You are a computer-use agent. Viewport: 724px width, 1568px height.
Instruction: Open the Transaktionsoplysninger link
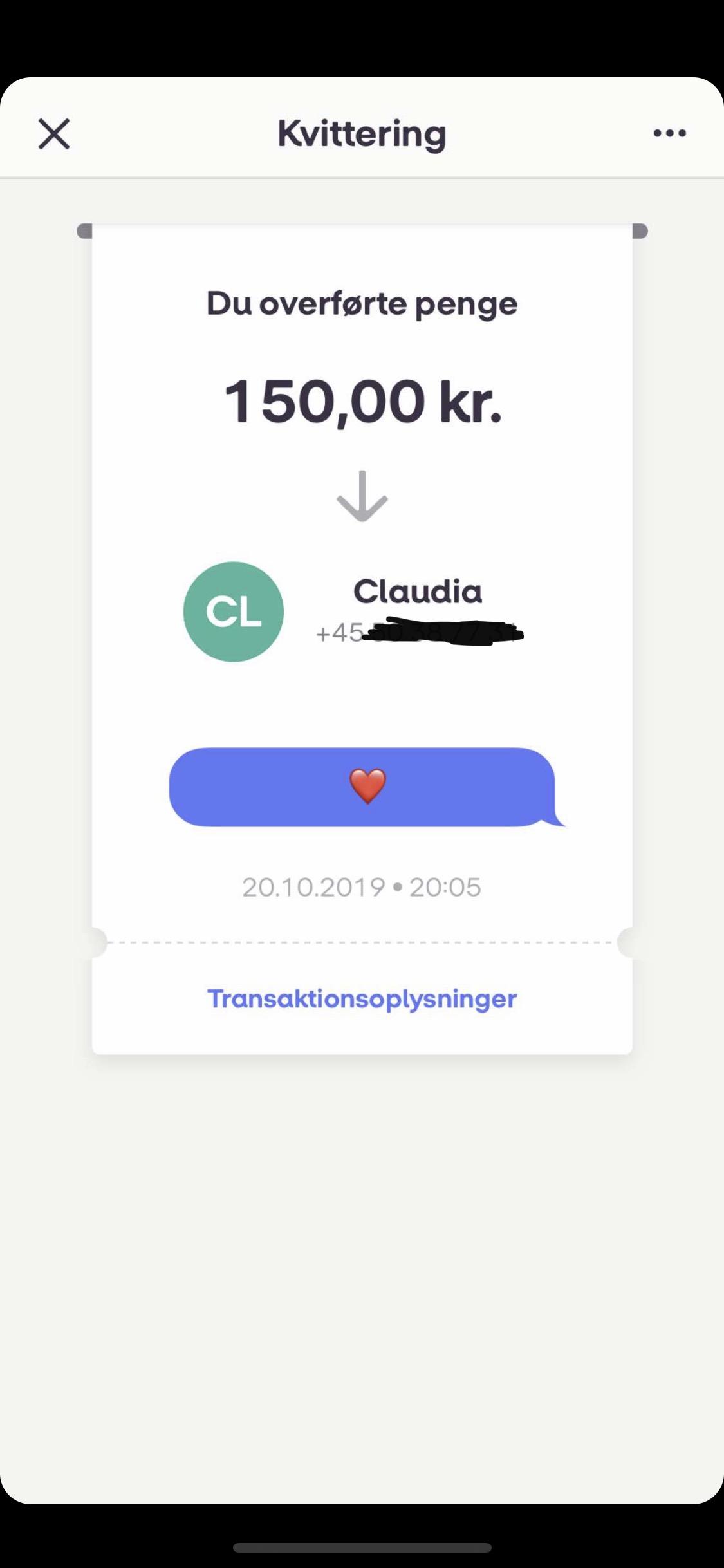pyautogui.click(x=362, y=999)
